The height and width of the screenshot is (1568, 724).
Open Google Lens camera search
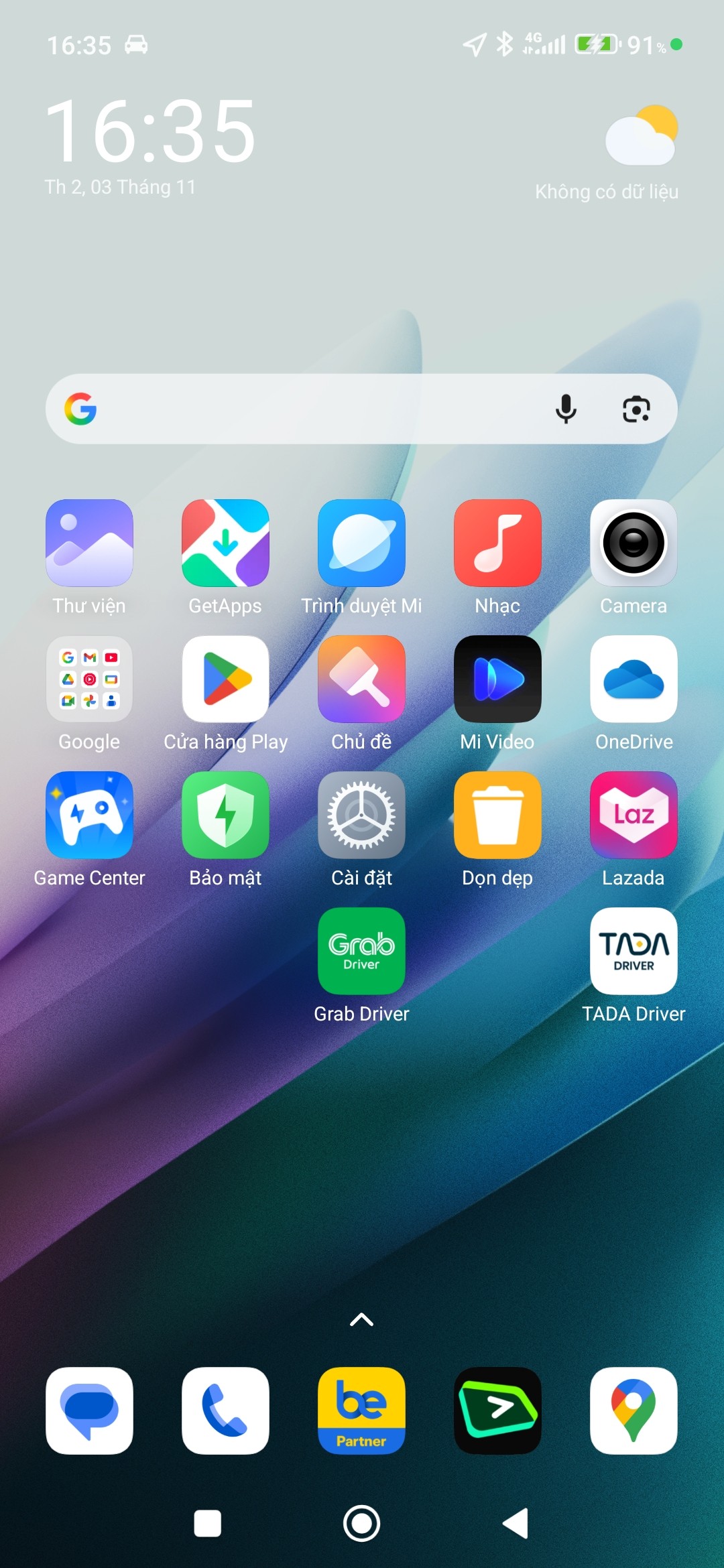point(636,409)
